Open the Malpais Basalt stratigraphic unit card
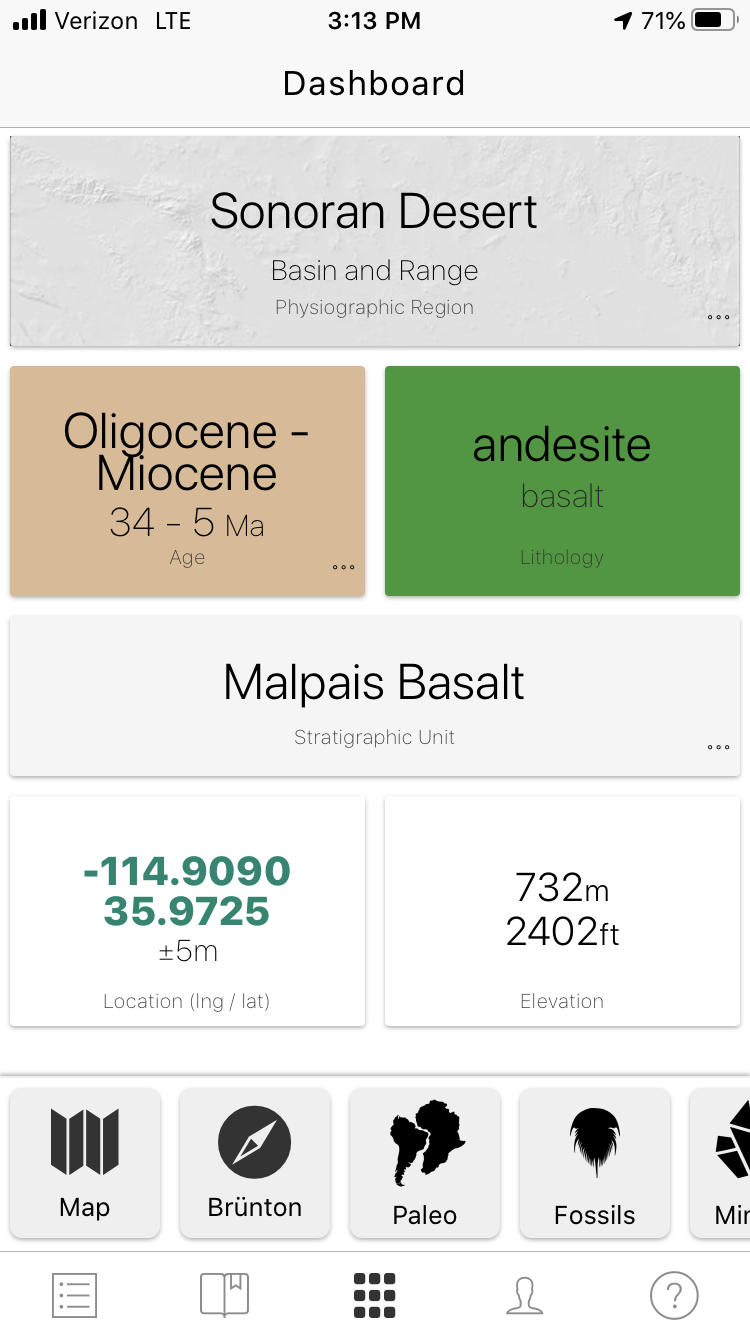Viewport: 750px width, 1334px height. coord(375,696)
